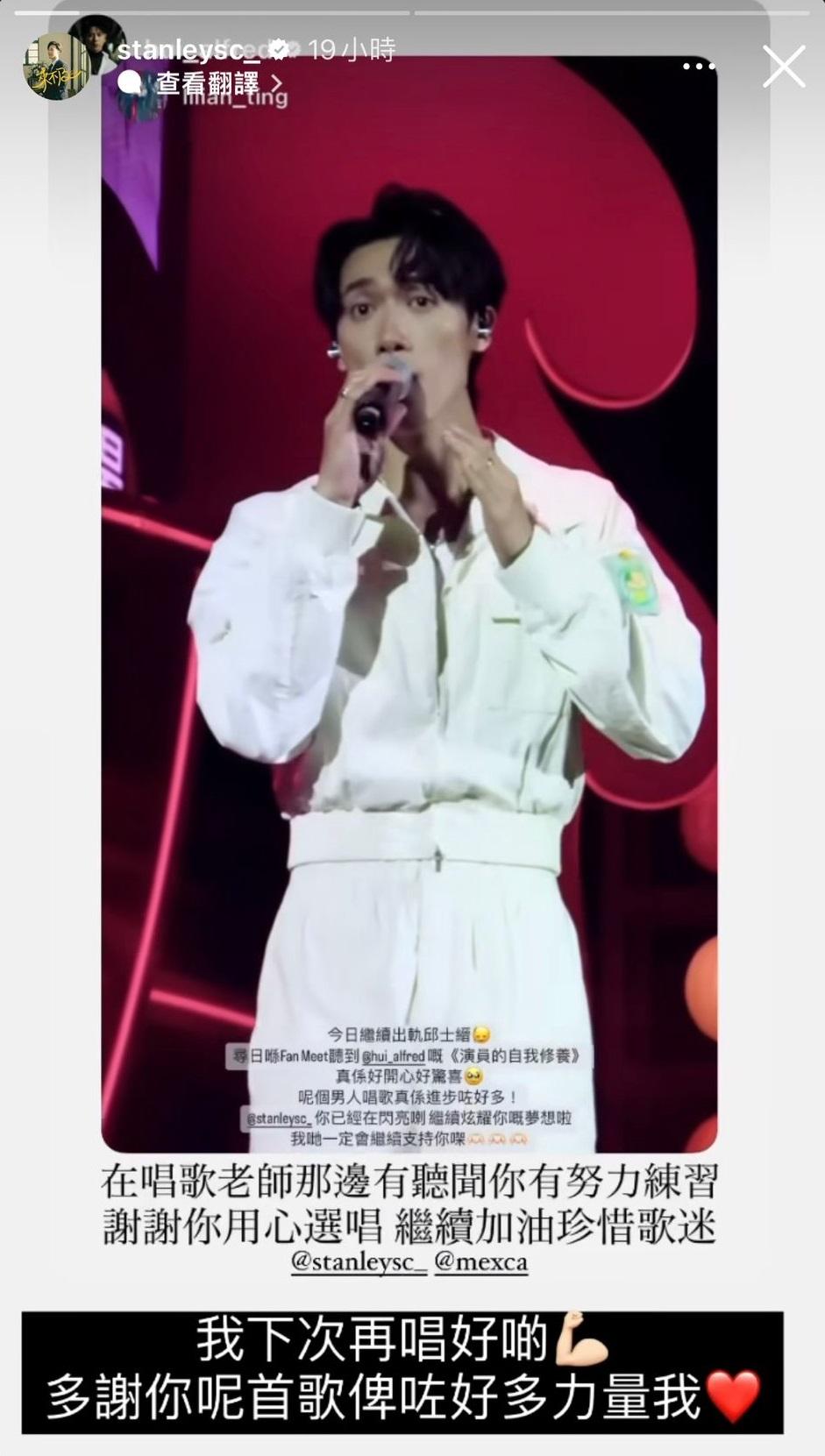The image size is (825, 1456).
Task: Click the speech-bubble translation icon
Action: pos(132,82)
